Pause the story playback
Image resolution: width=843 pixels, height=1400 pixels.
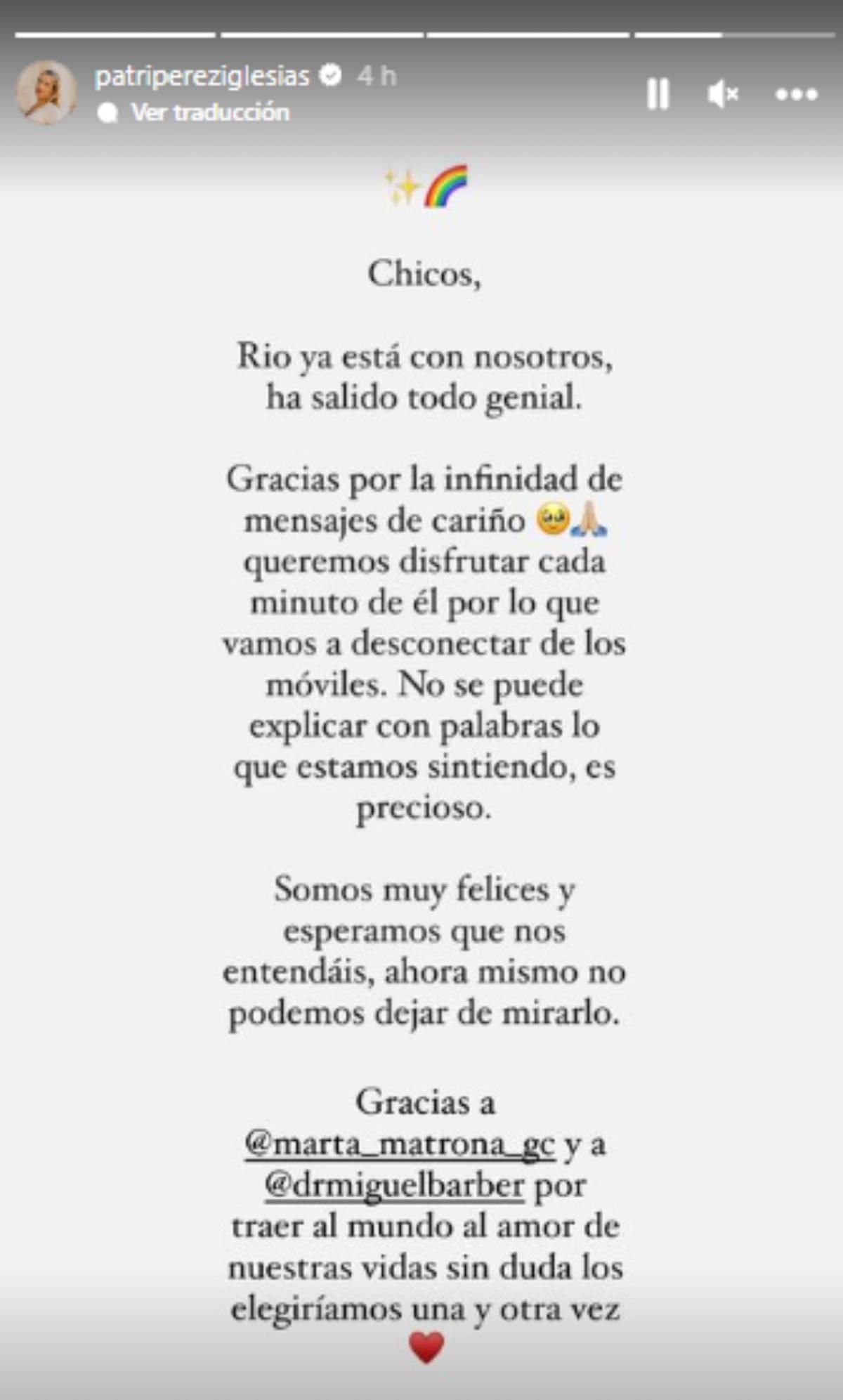click(x=658, y=93)
